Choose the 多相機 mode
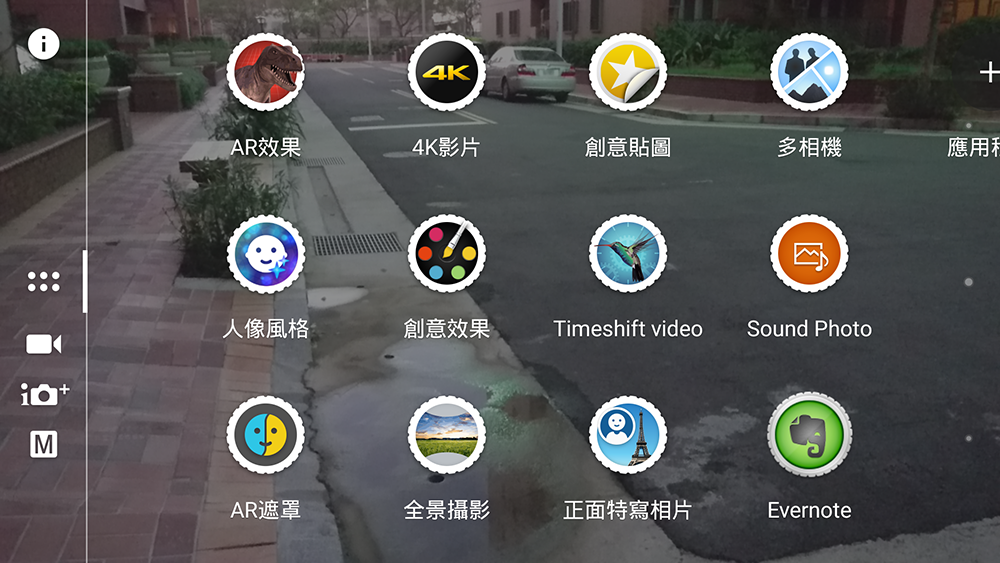 809,72
